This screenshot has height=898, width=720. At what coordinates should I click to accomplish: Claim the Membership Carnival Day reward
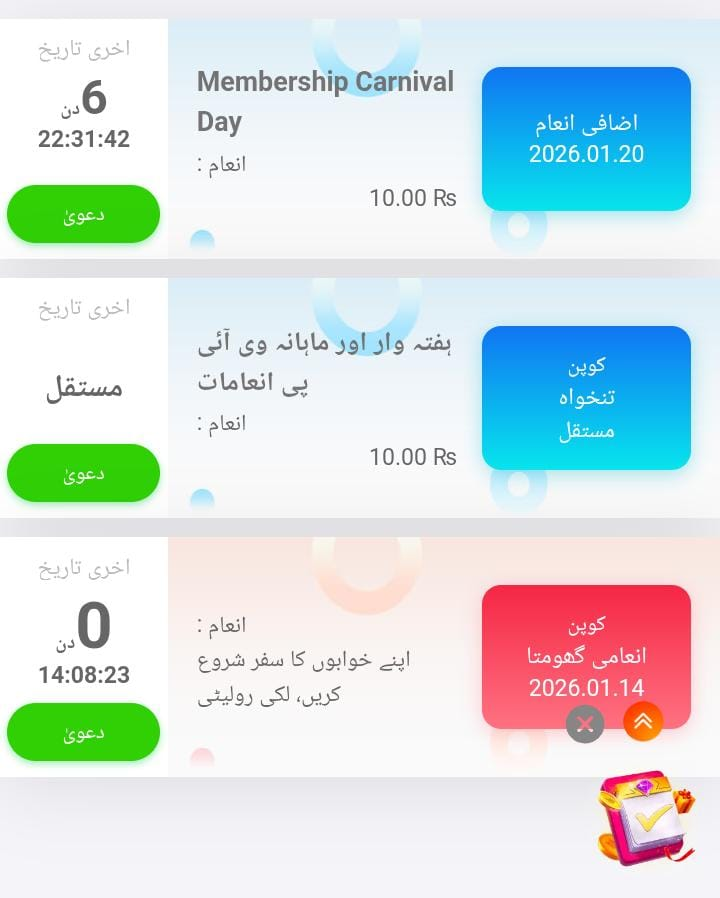83,214
